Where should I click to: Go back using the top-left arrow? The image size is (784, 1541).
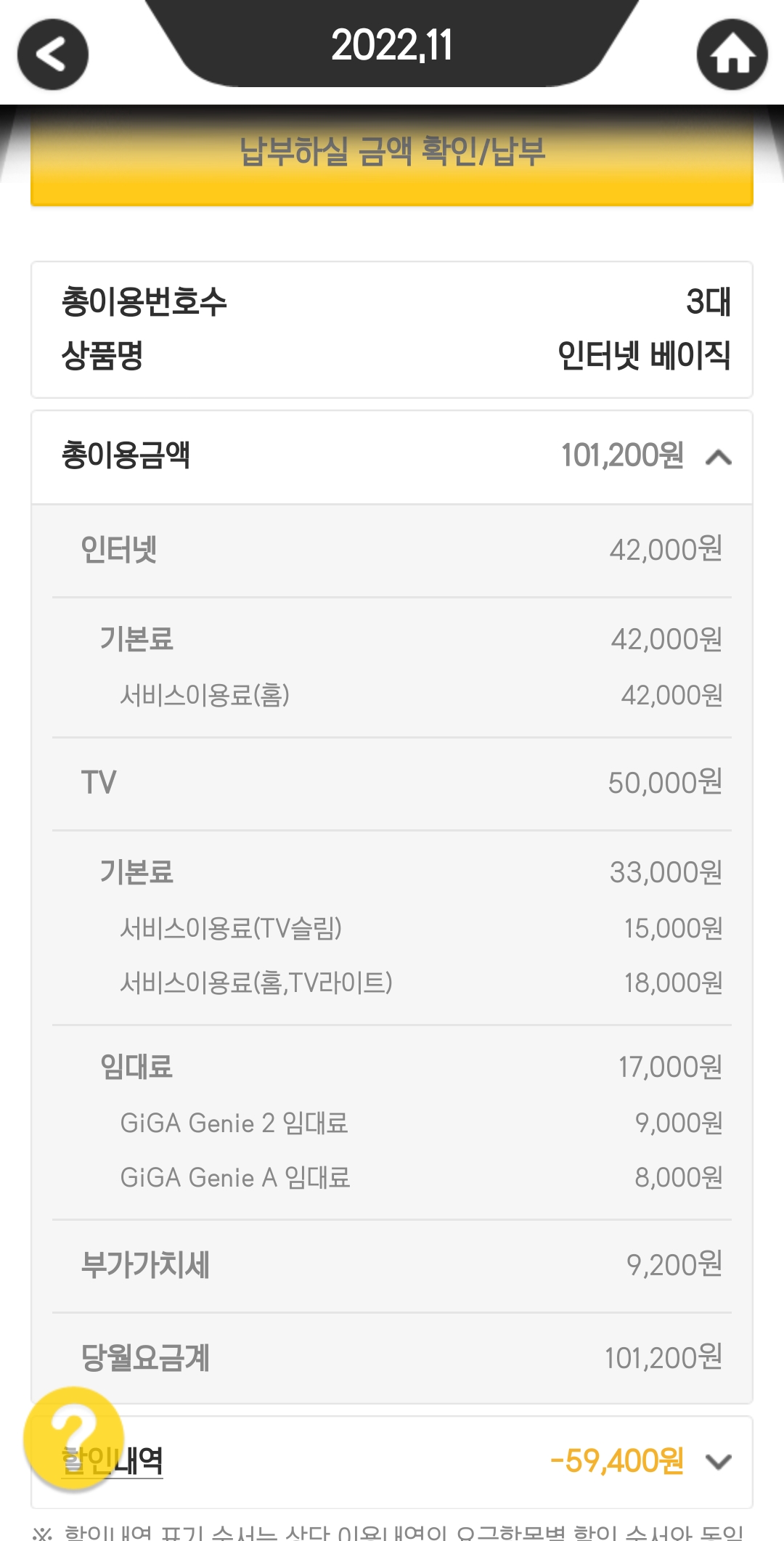tap(52, 54)
